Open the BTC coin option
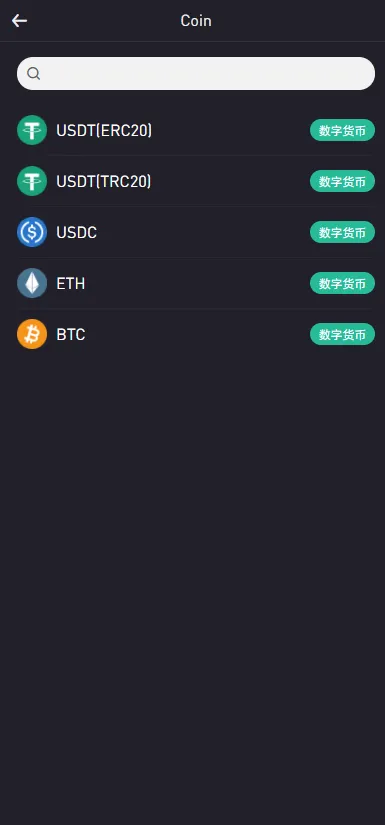The width and height of the screenshot is (385, 825). (x=196, y=334)
